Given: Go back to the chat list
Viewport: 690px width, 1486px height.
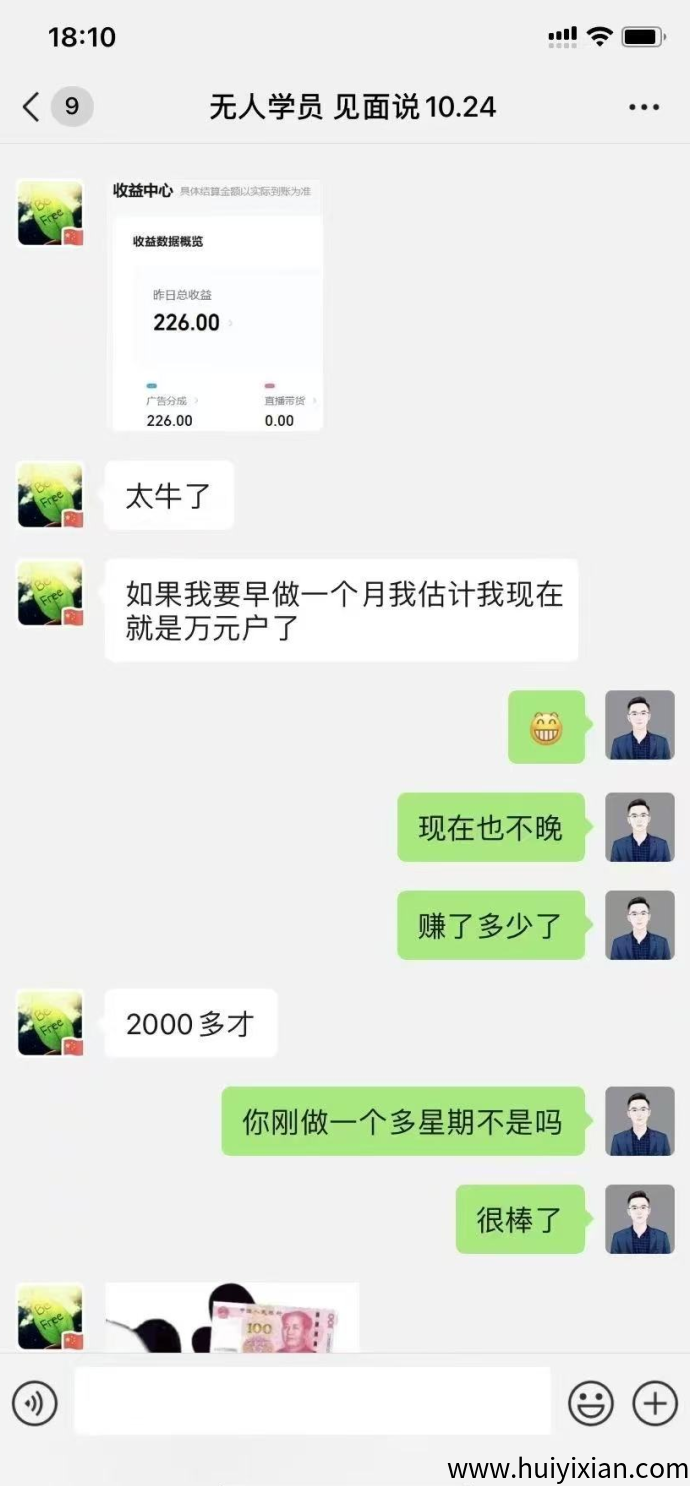Looking at the screenshot, I should (x=32, y=107).
